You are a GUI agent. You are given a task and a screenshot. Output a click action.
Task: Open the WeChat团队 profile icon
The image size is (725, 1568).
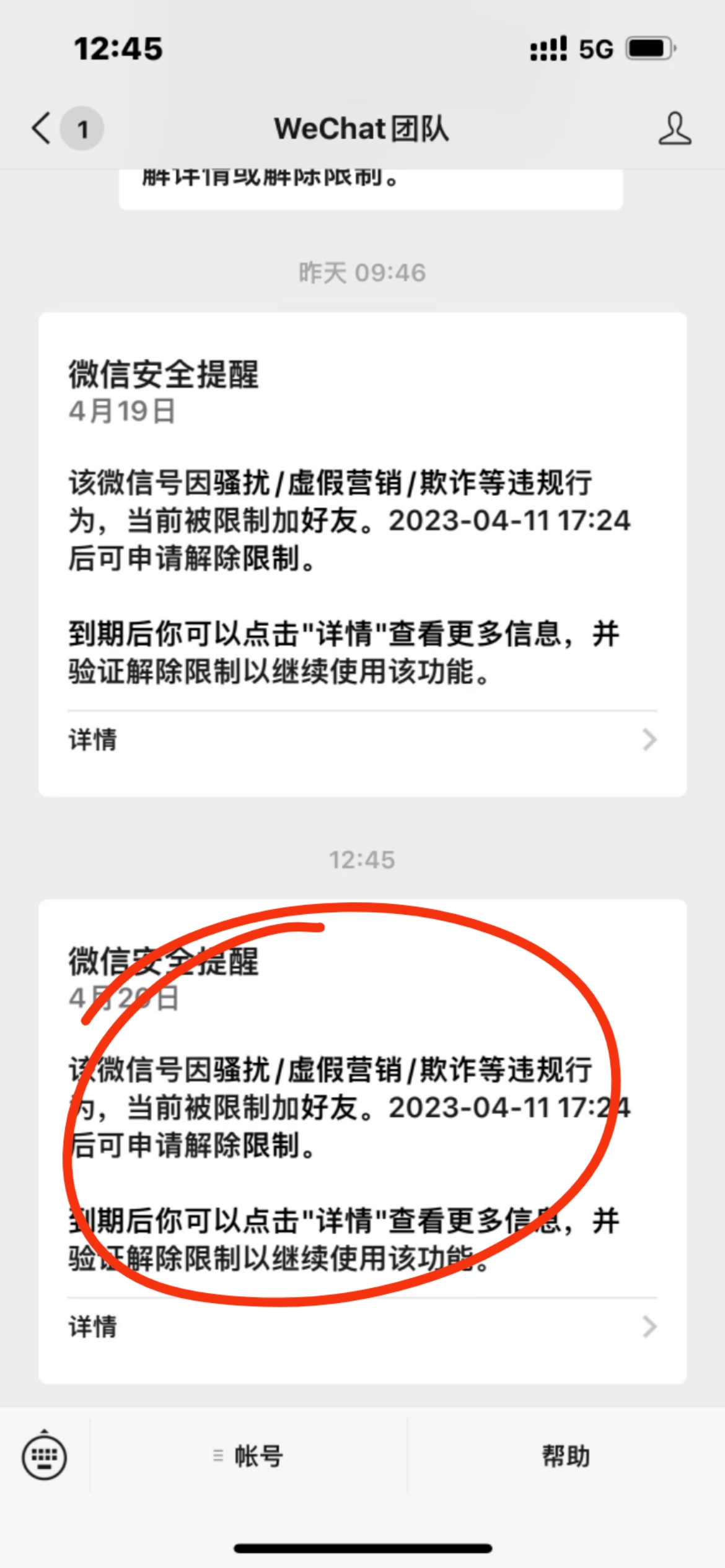click(x=674, y=129)
